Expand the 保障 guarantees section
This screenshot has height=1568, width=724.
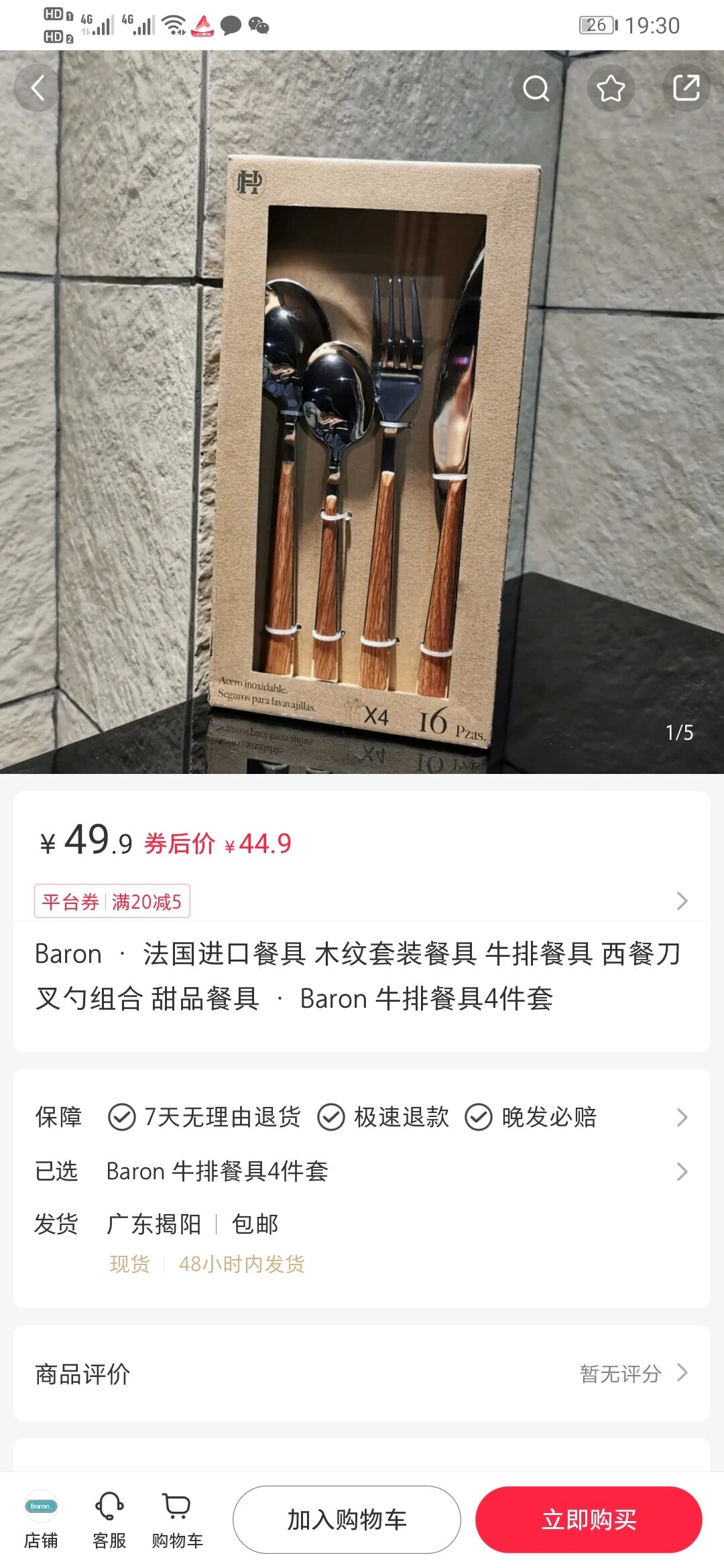682,1117
